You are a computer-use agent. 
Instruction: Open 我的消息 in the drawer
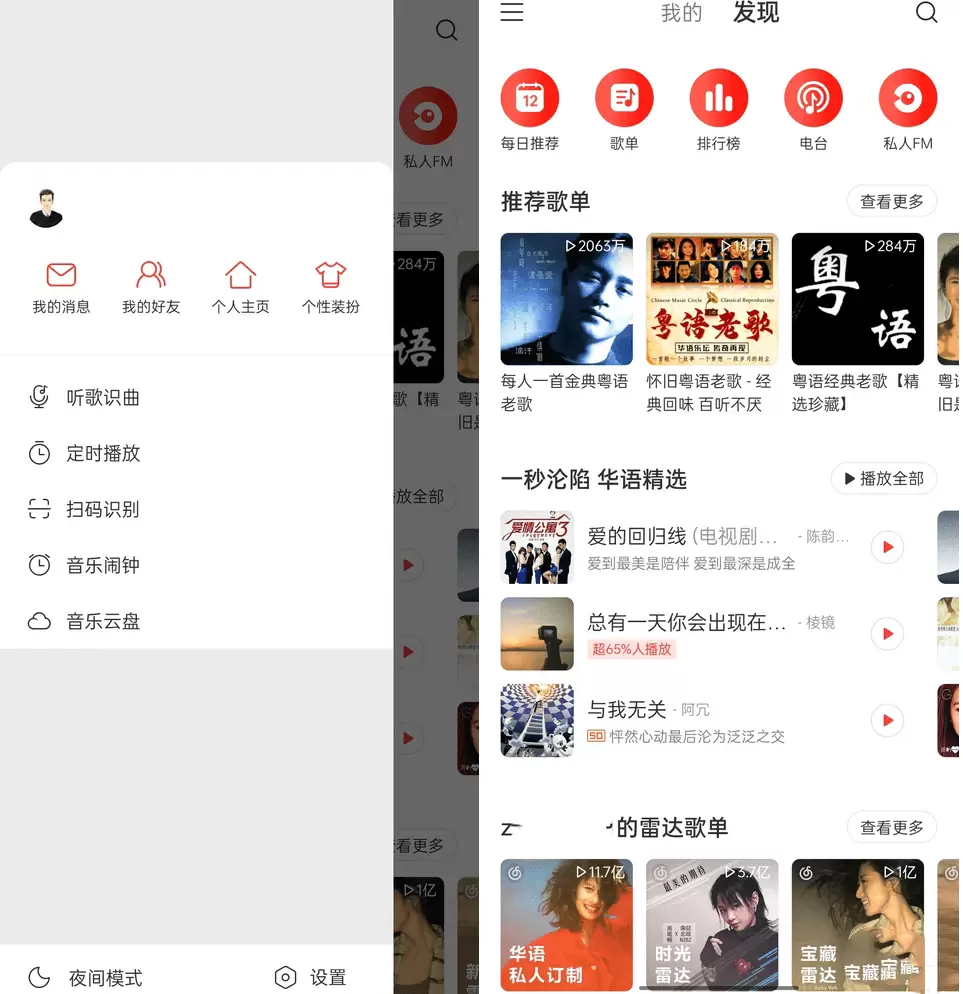point(61,287)
